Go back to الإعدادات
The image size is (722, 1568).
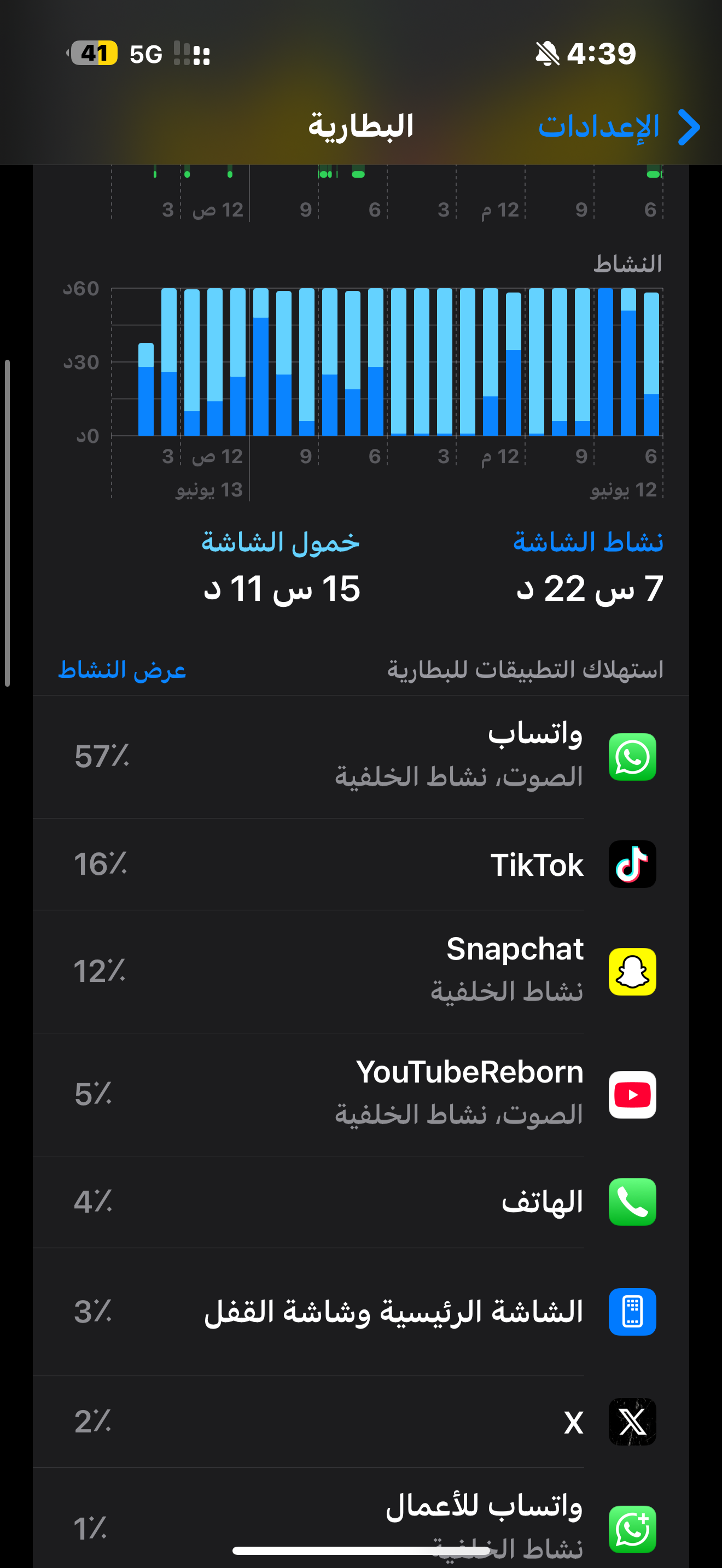pyautogui.click(x=619, y=127)
